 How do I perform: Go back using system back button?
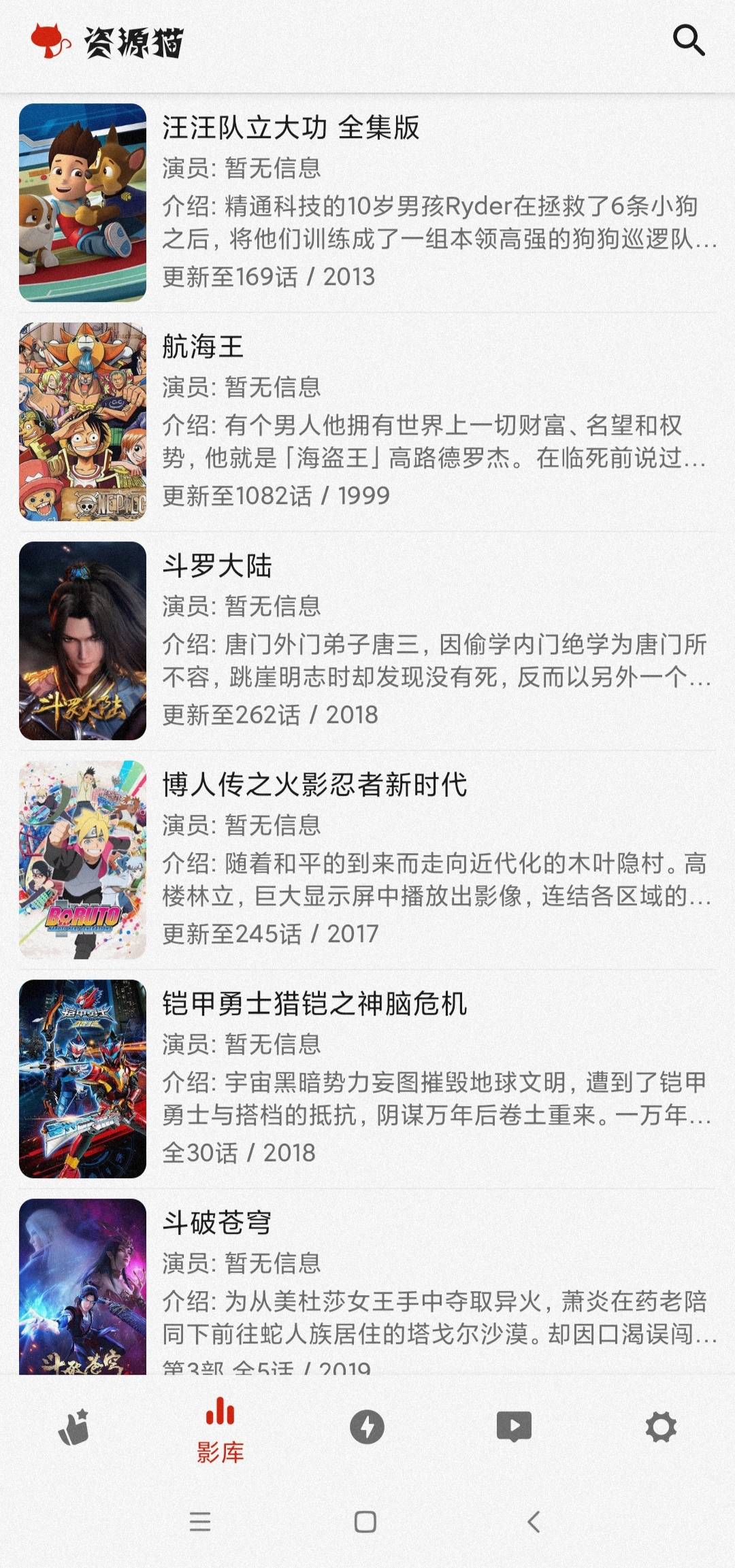(534, 1522)
